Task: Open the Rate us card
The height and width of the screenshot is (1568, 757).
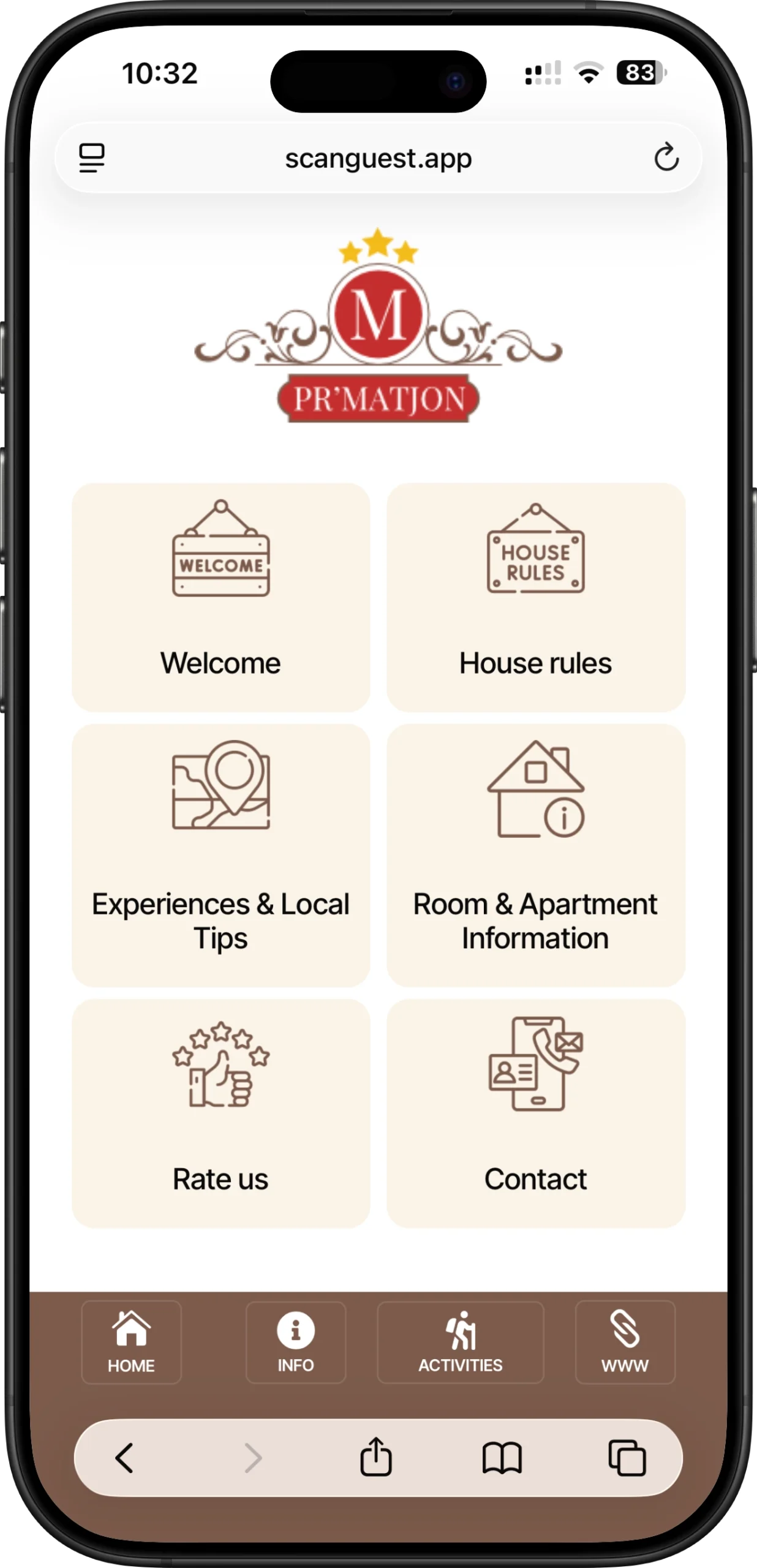Action: pyautogui.click(x=220, y=1113)
